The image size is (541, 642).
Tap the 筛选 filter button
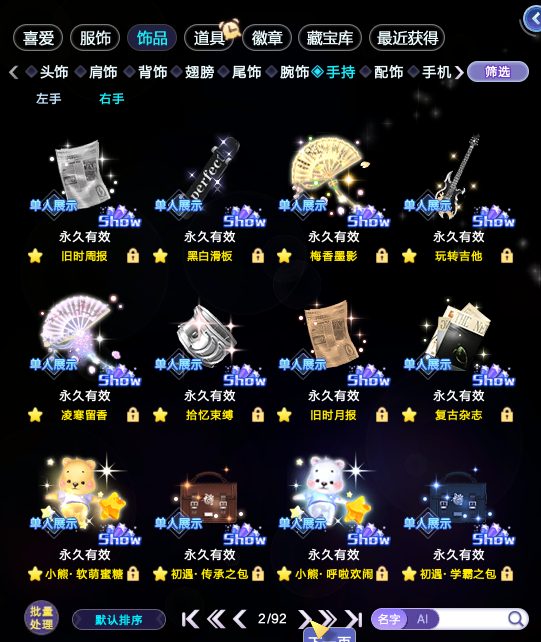coord(498,72)
